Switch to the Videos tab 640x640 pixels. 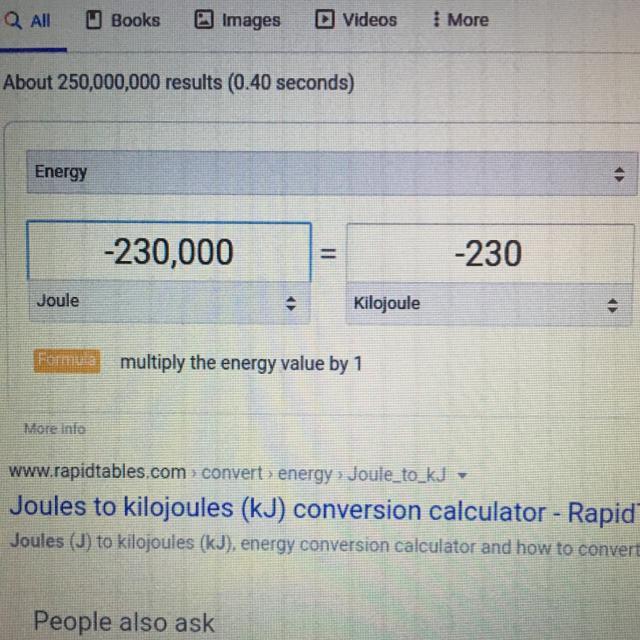click(357, 20)
